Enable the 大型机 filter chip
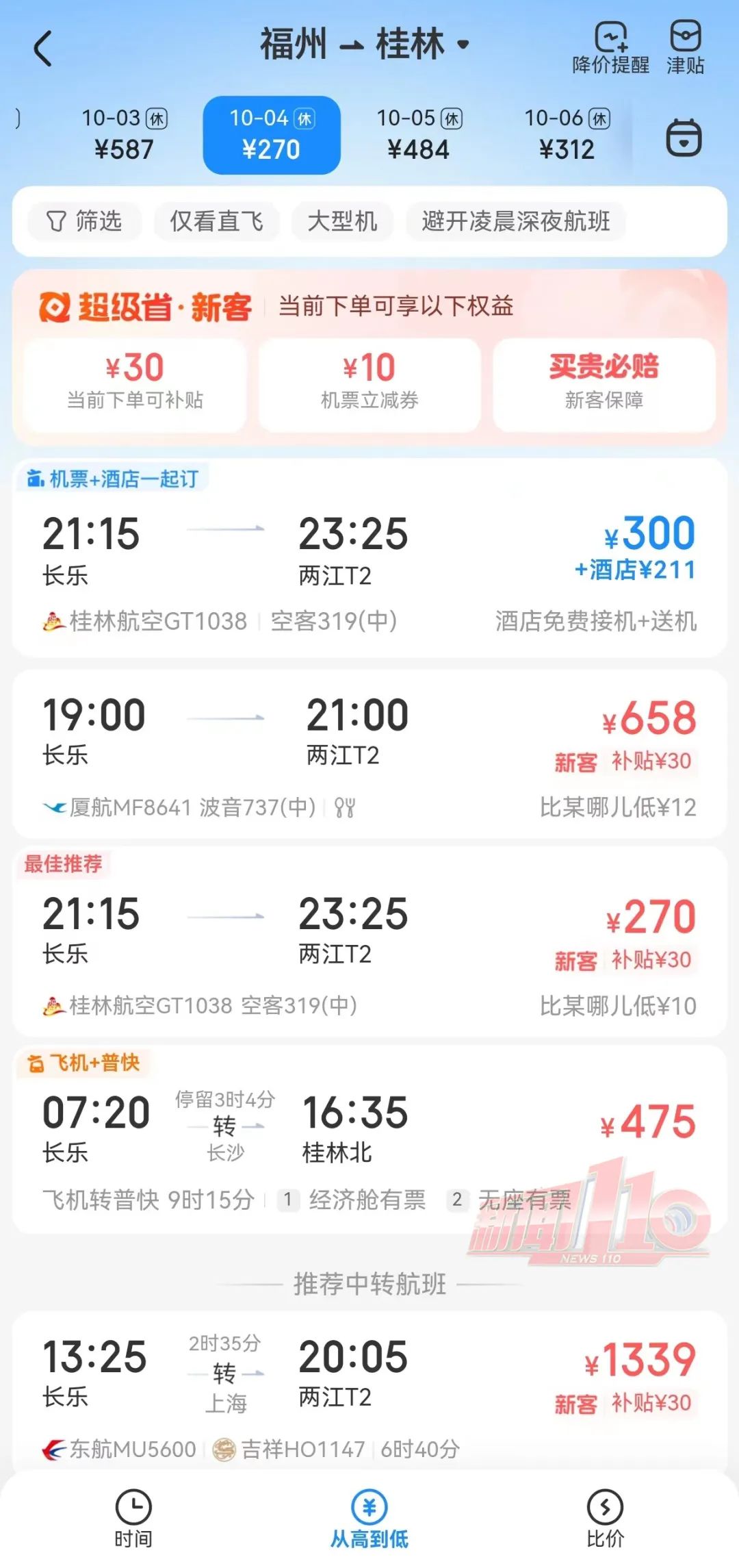 (342, 221)
